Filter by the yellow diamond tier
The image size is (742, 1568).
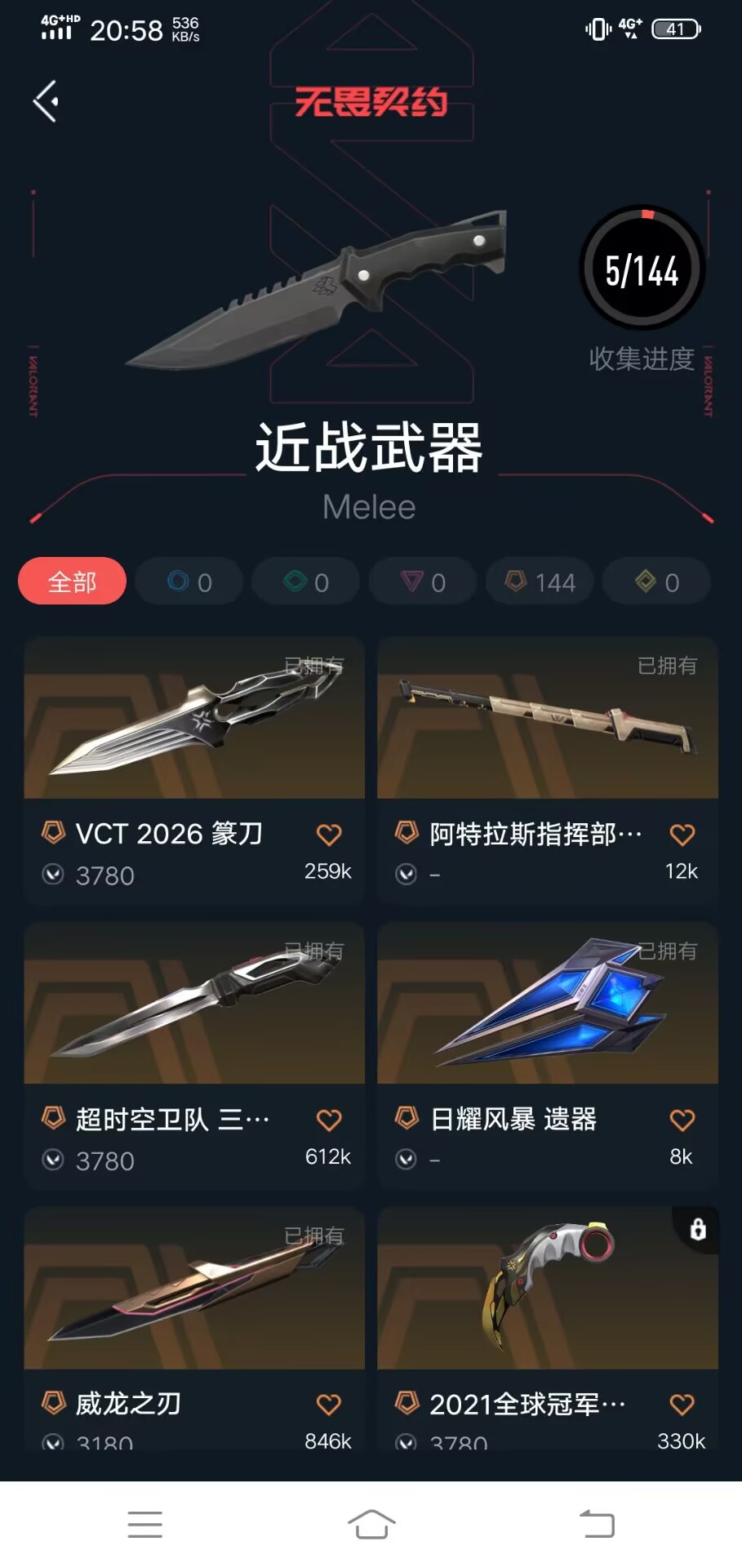pyautogui.click(x=655, y=581)
